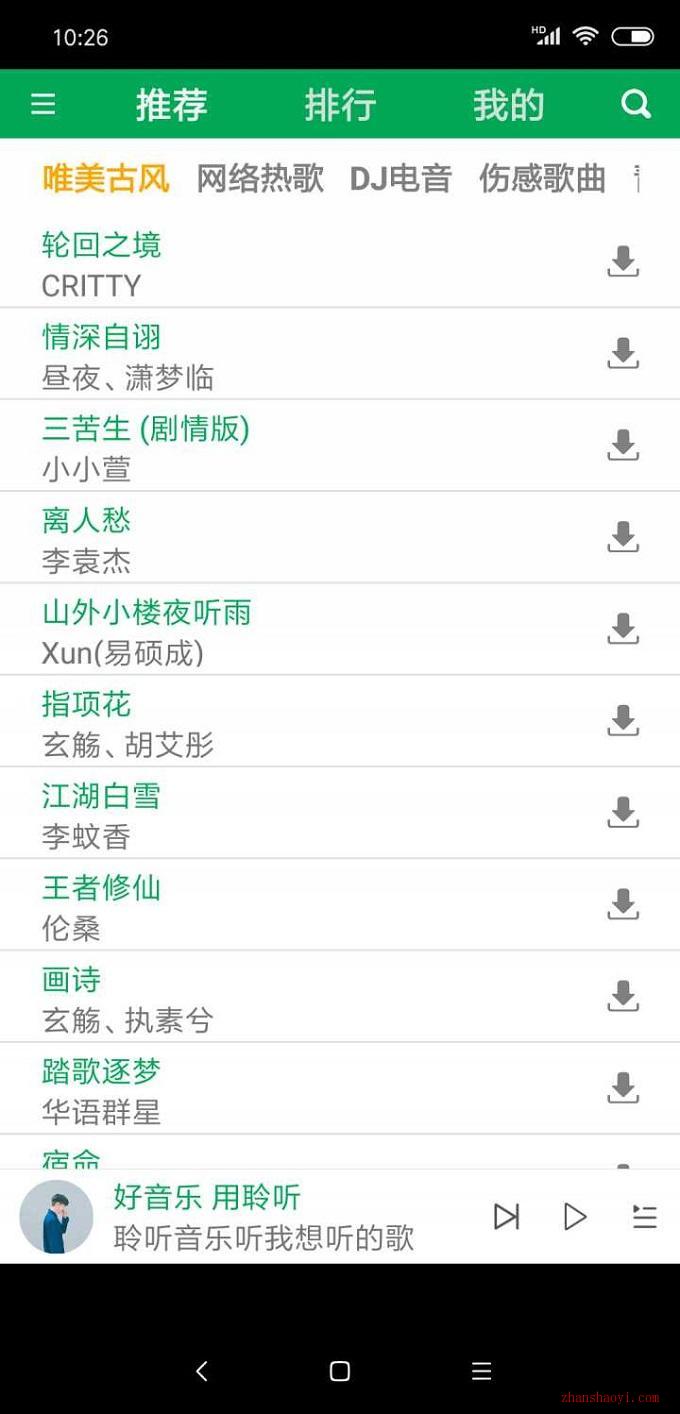Open the playlist queue icon
This screenshot has width=680, height=1414.
coord(645,1216)
